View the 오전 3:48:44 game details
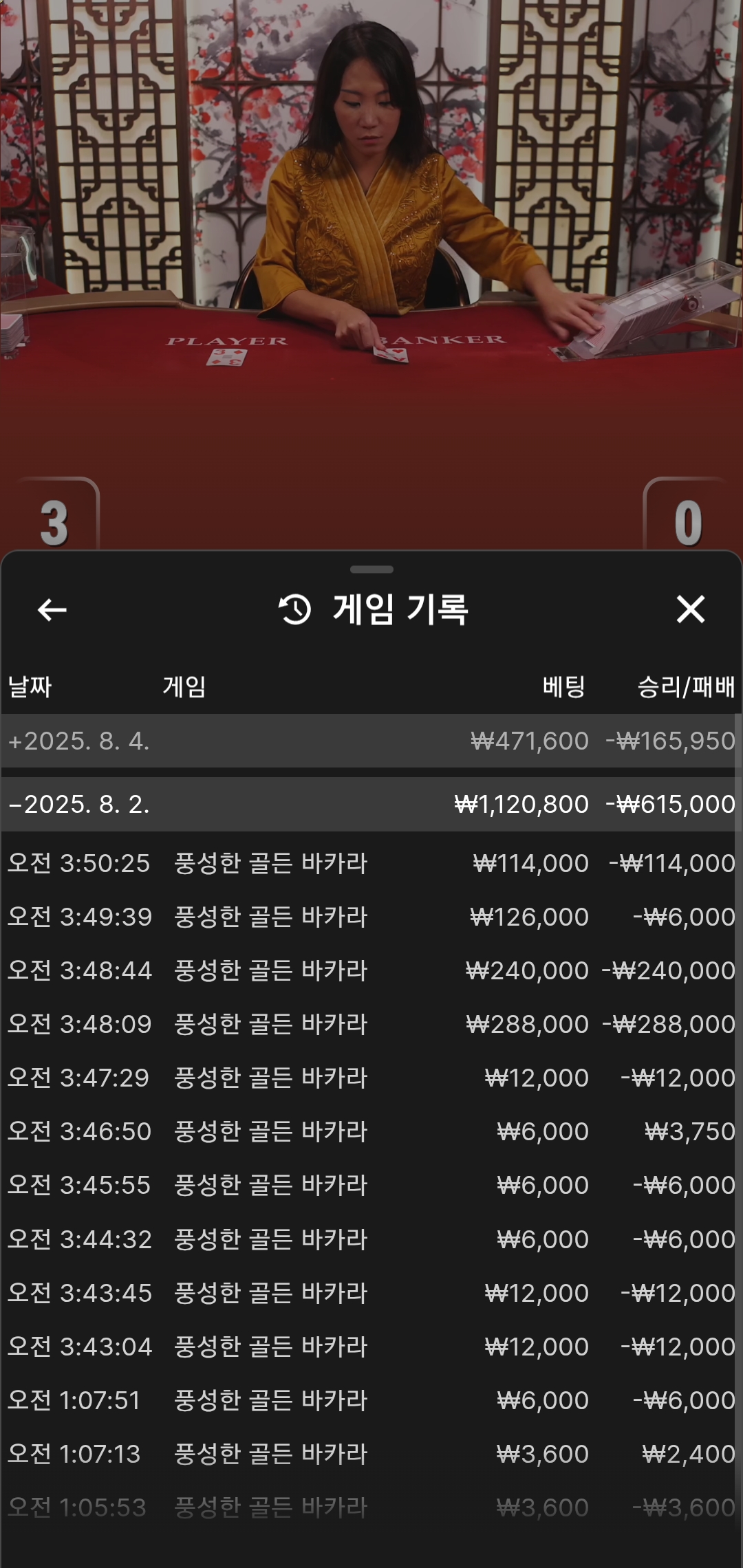 pyautogui.click(x=371, y=970)
